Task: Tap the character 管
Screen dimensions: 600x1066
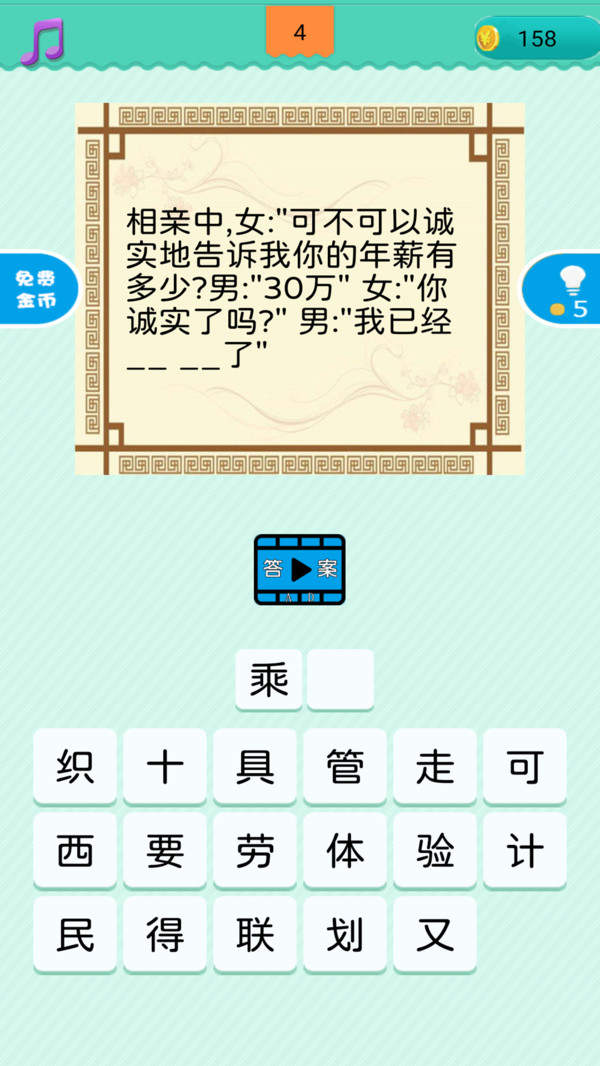Action: 345,767
